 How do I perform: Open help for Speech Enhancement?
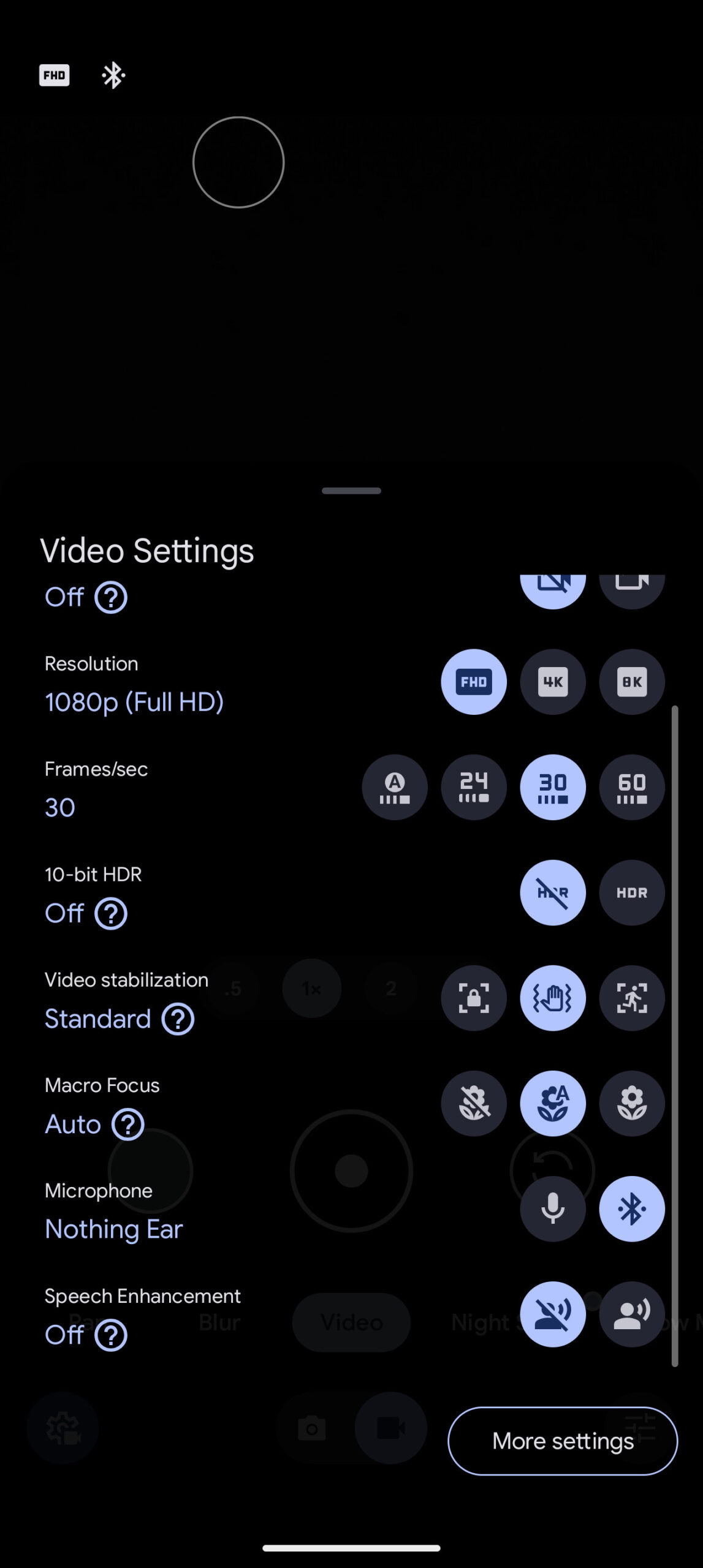click(111, 1335)
